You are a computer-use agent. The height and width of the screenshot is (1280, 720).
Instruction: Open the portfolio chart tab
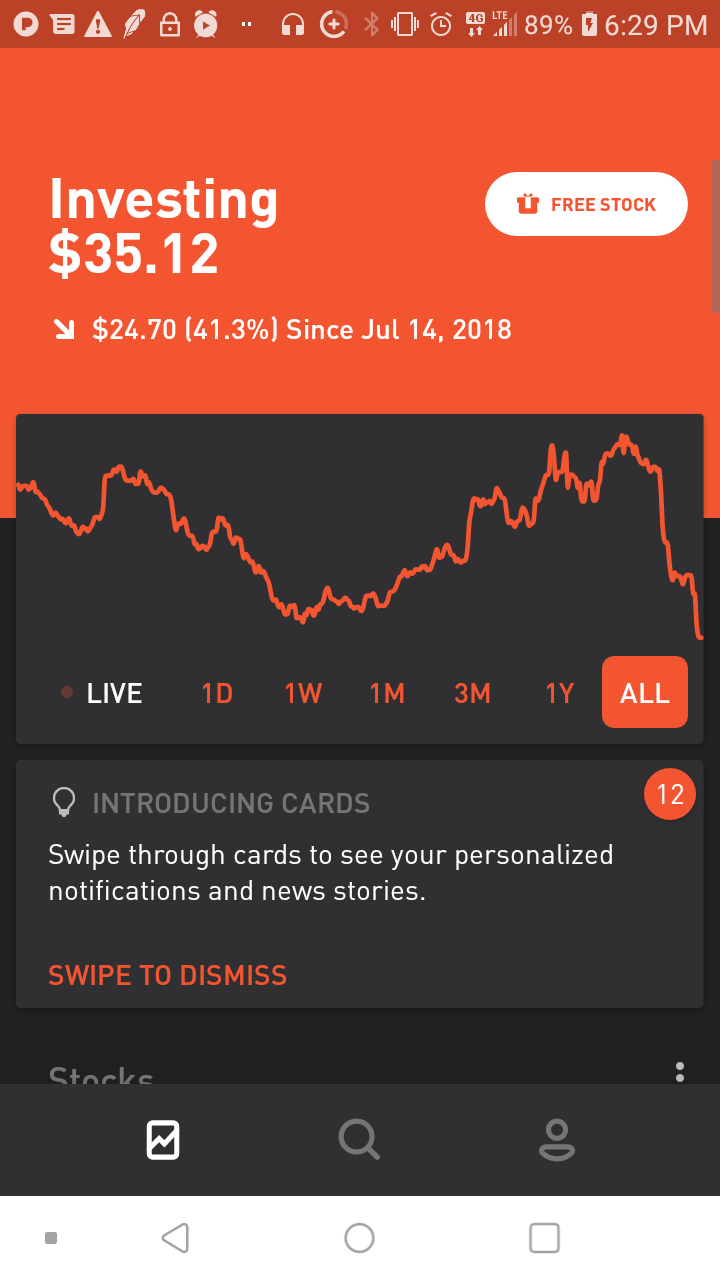tap(162, 1140)
